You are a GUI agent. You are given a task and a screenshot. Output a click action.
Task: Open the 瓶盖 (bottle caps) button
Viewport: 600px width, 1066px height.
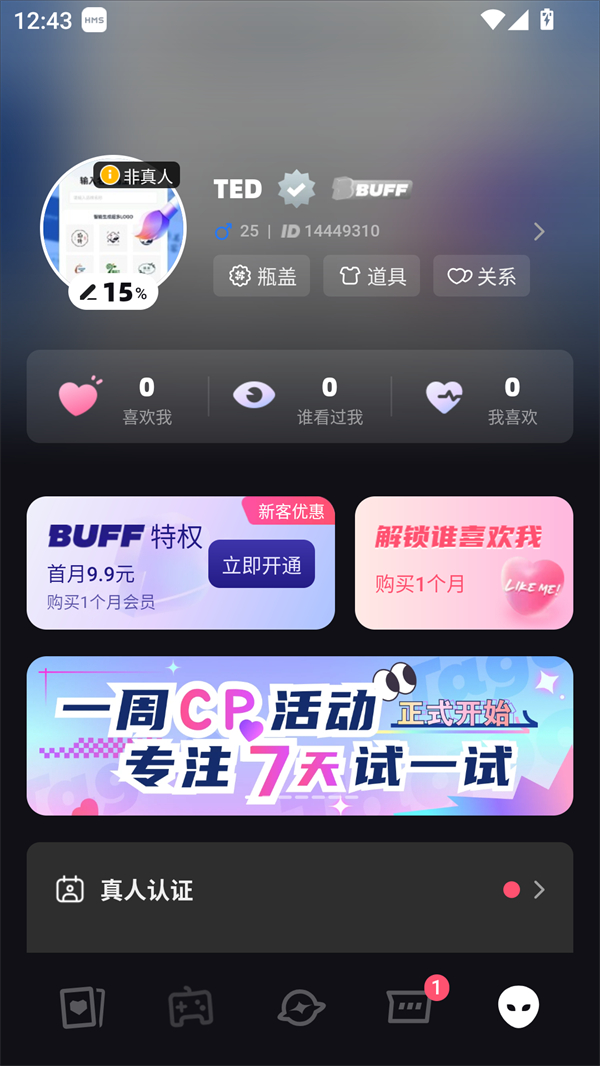click(262, 276)
